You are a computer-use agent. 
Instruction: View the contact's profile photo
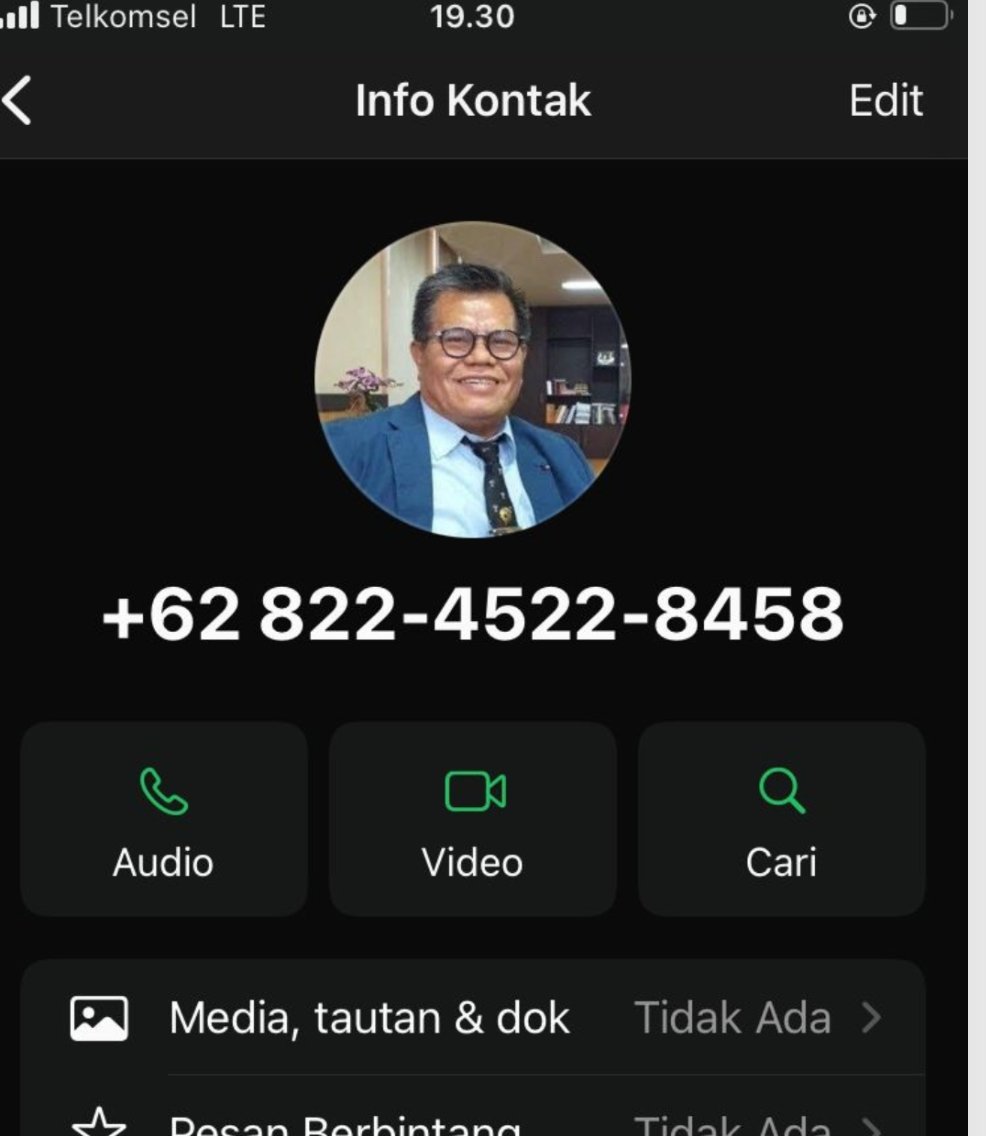[x=473, y=379]
